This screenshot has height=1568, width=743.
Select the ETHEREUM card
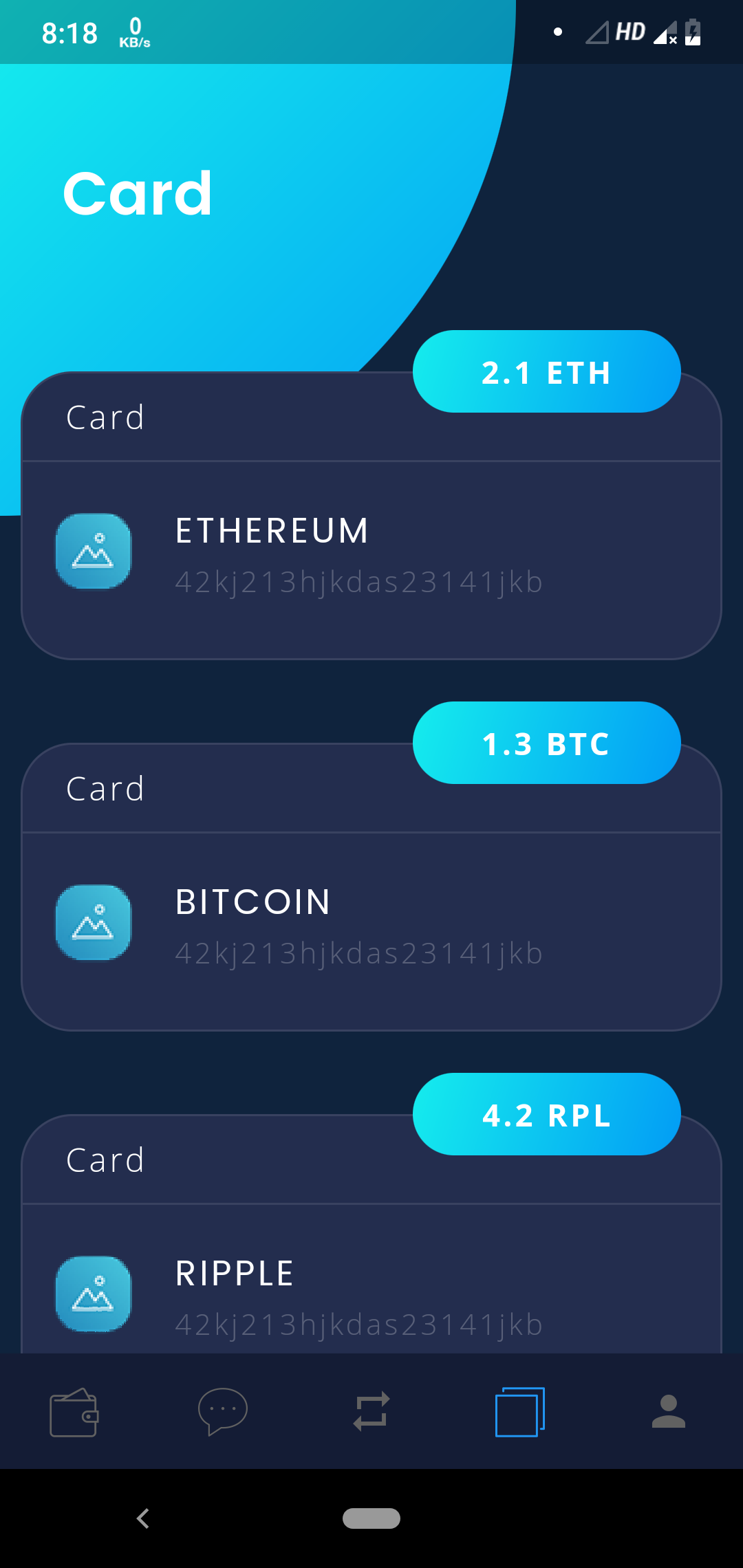[x=371, y=550]
